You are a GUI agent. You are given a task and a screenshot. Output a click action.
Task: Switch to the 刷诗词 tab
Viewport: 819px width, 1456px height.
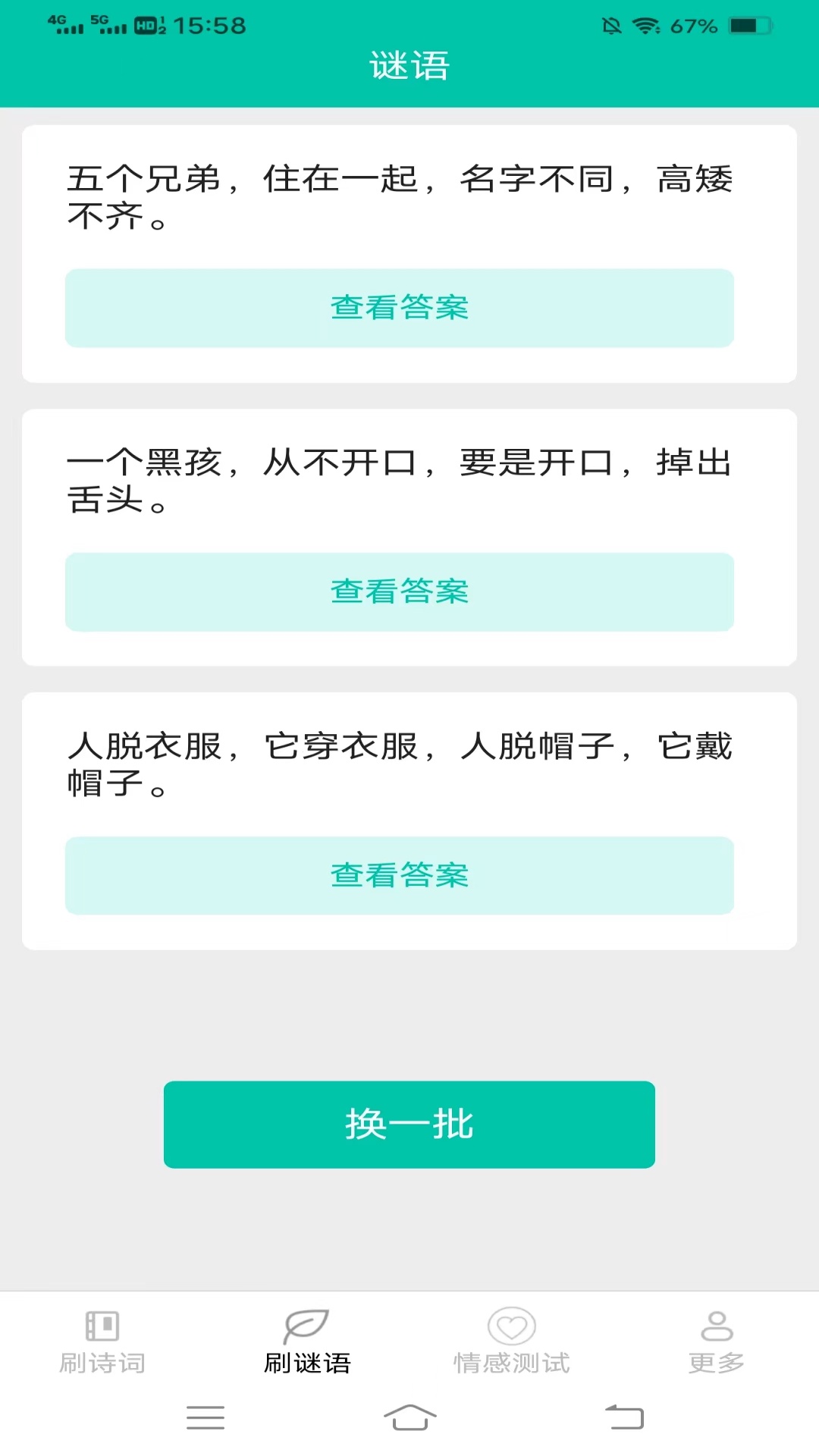pyautogui.click(x=102, y=1342)
